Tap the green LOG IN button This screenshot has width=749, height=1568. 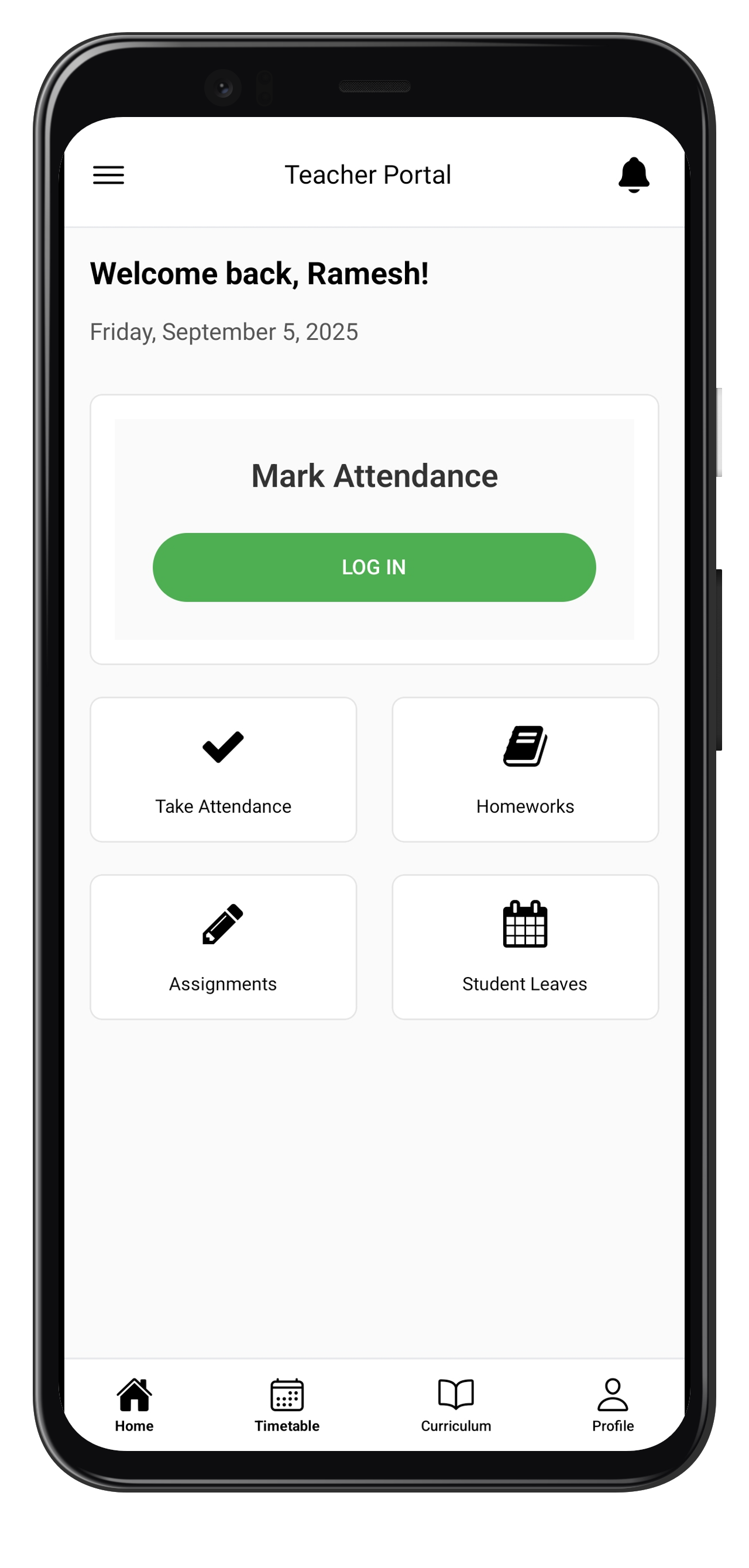[x=374, y=568]
